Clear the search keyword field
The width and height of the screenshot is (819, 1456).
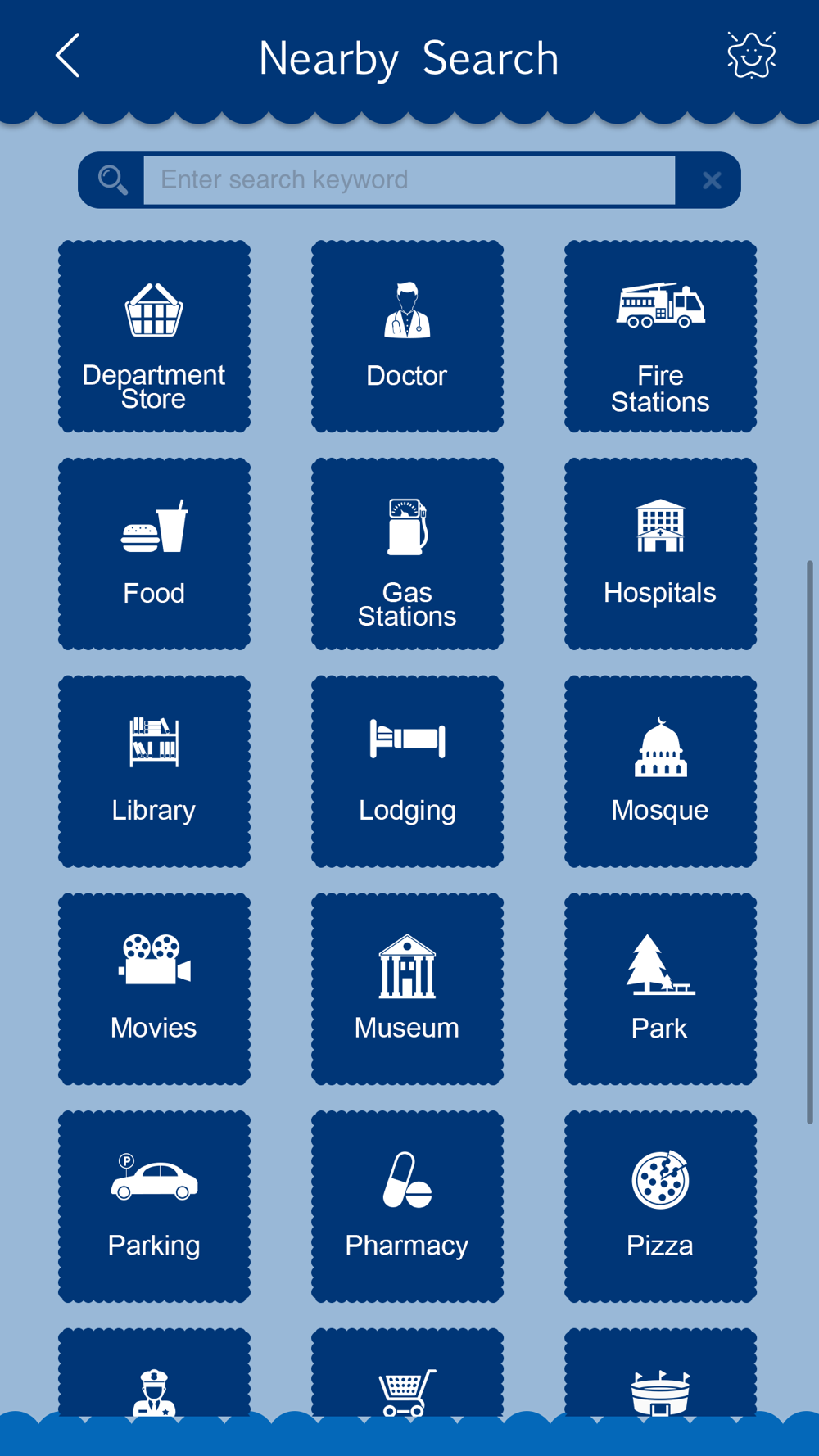point(711,180)
